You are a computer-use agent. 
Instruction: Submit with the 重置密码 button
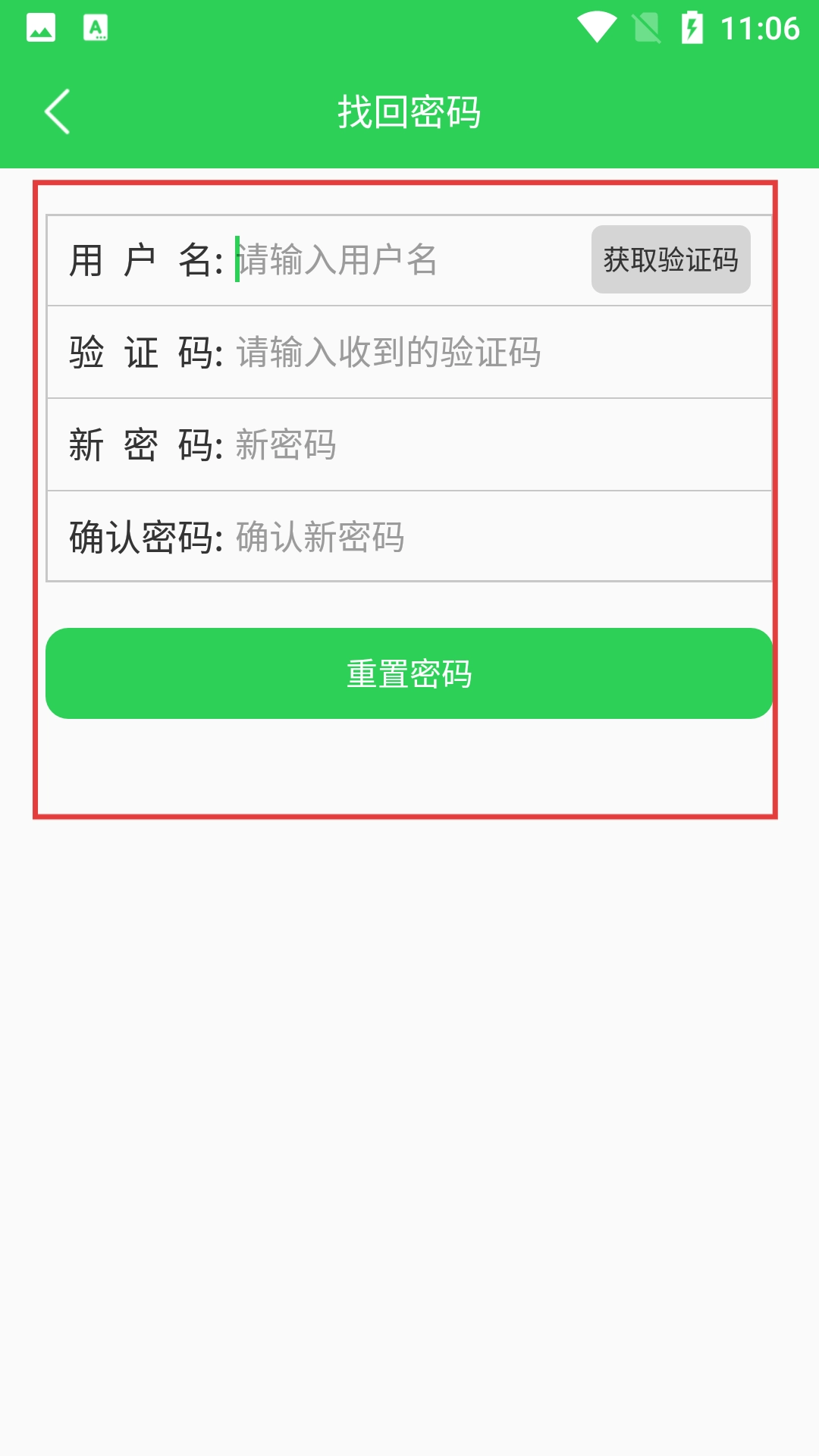click(x=409, y=673)
